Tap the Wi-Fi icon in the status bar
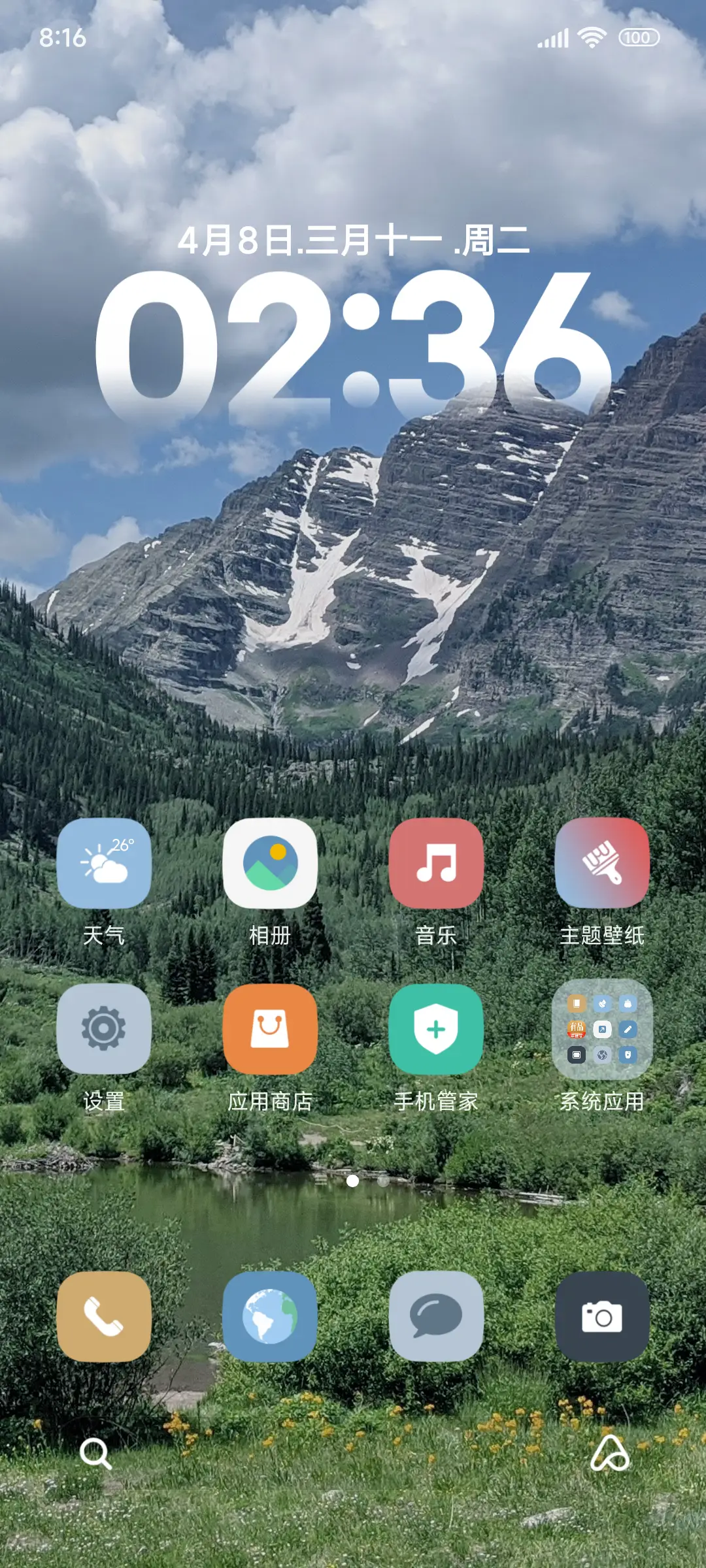Viewport: 706px width, 1568px height. pyautogui.click(x=592, y=37)
